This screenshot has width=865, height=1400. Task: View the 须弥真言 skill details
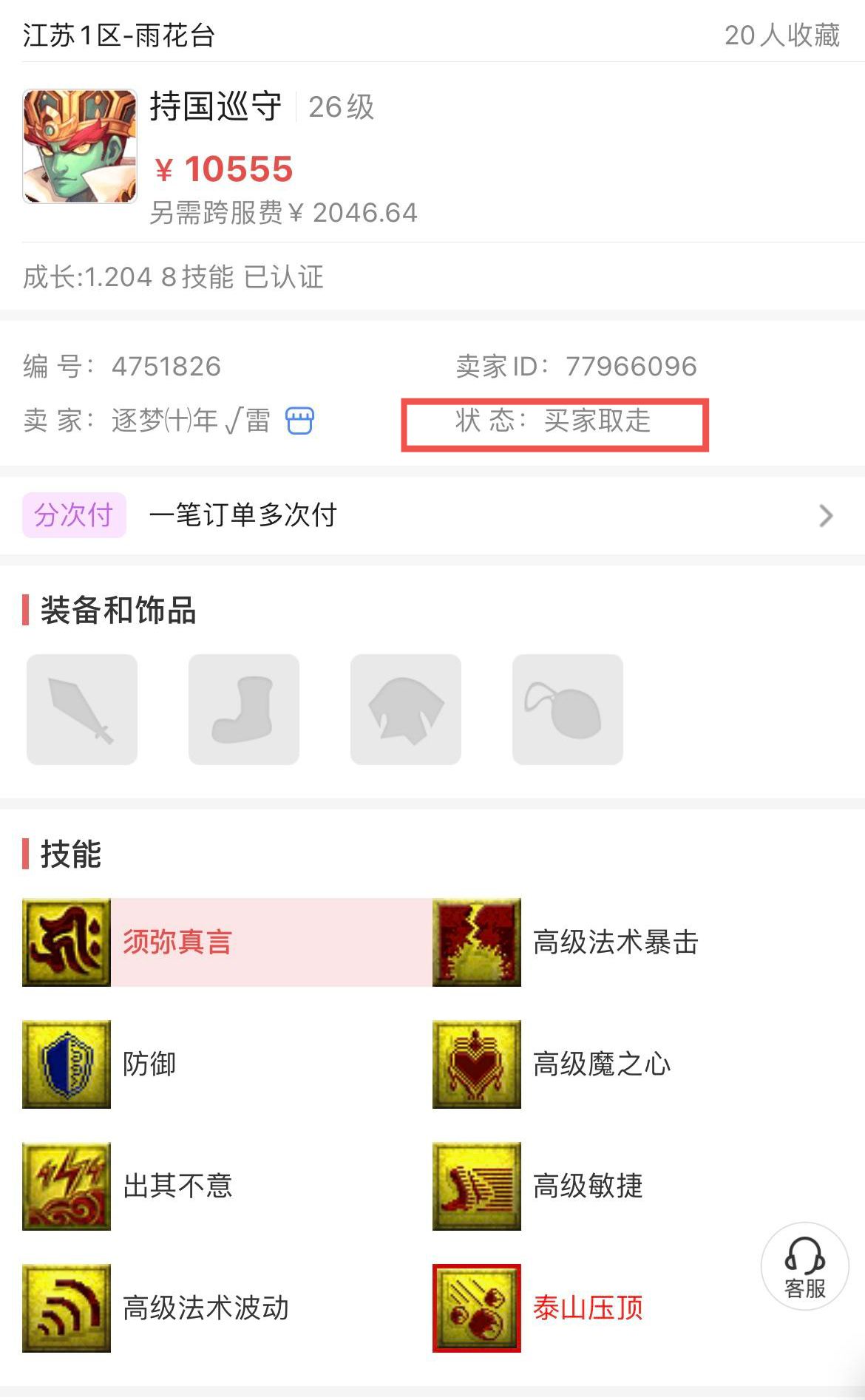coord(226,942)
